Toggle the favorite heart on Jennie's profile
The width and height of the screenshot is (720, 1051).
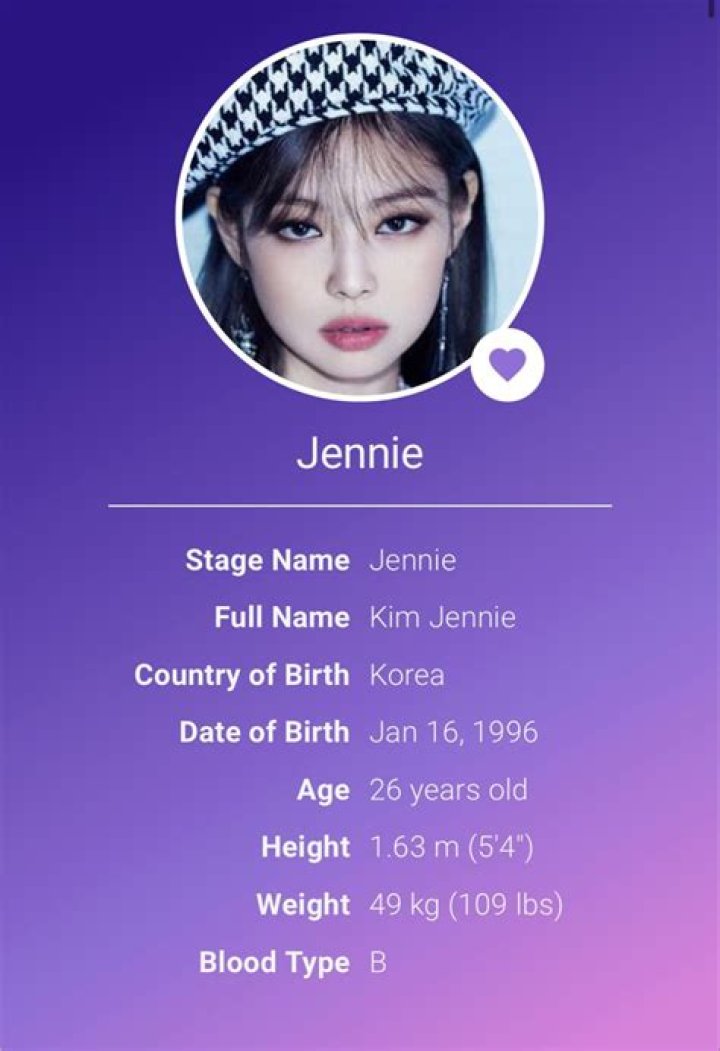pyautogui.click(x=505, y=363)
